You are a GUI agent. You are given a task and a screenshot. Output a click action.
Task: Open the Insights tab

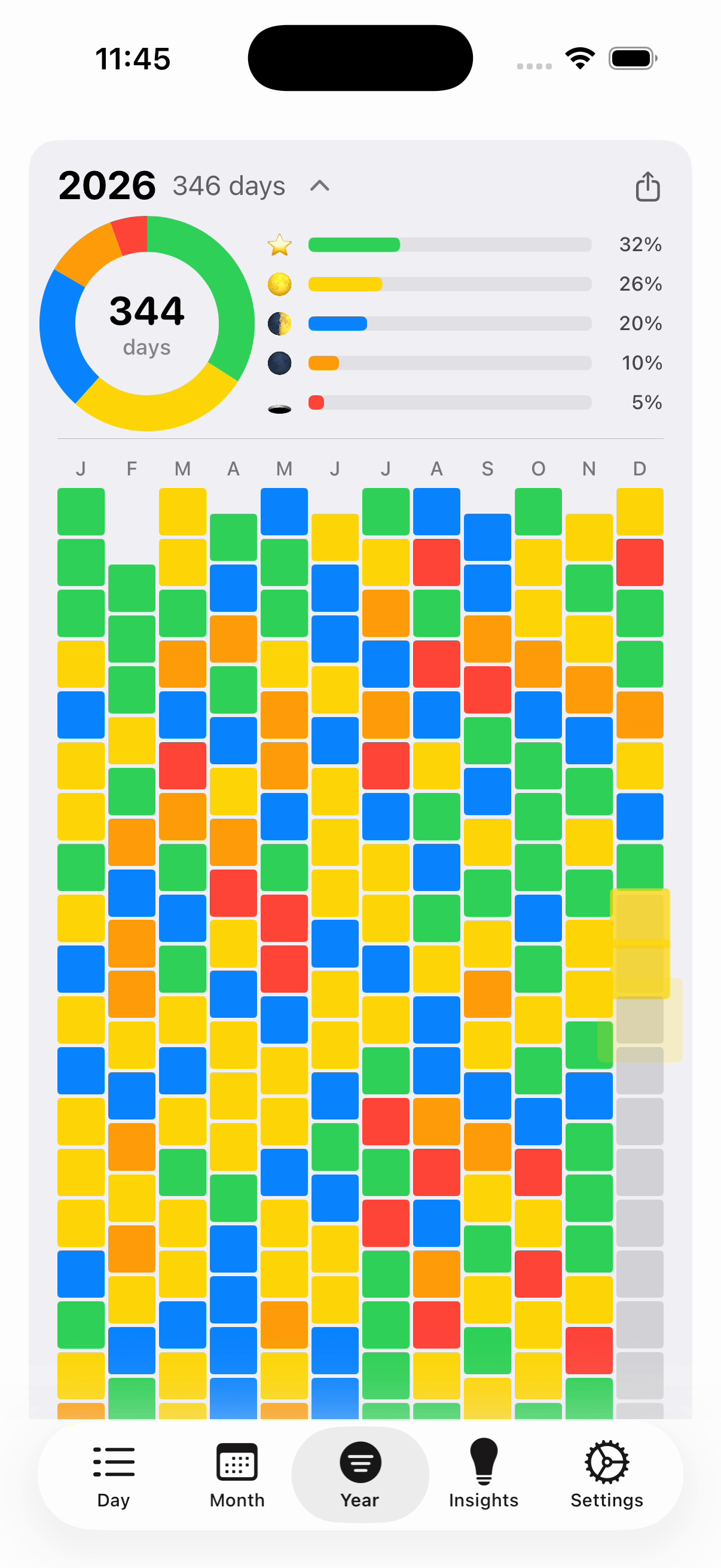tap(484, 1474)
